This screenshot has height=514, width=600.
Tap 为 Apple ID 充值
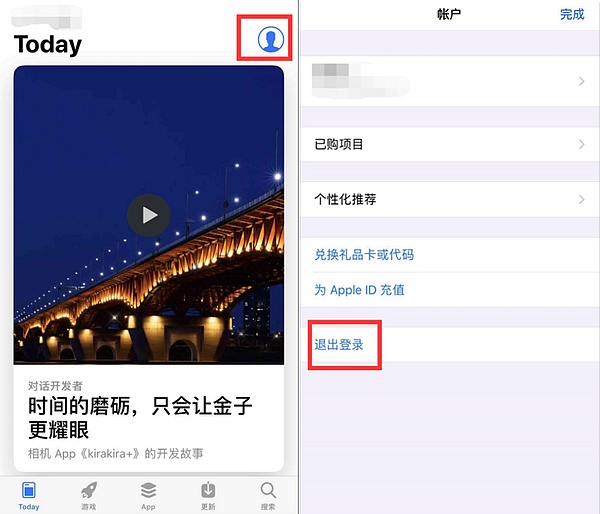pos(359,290)
